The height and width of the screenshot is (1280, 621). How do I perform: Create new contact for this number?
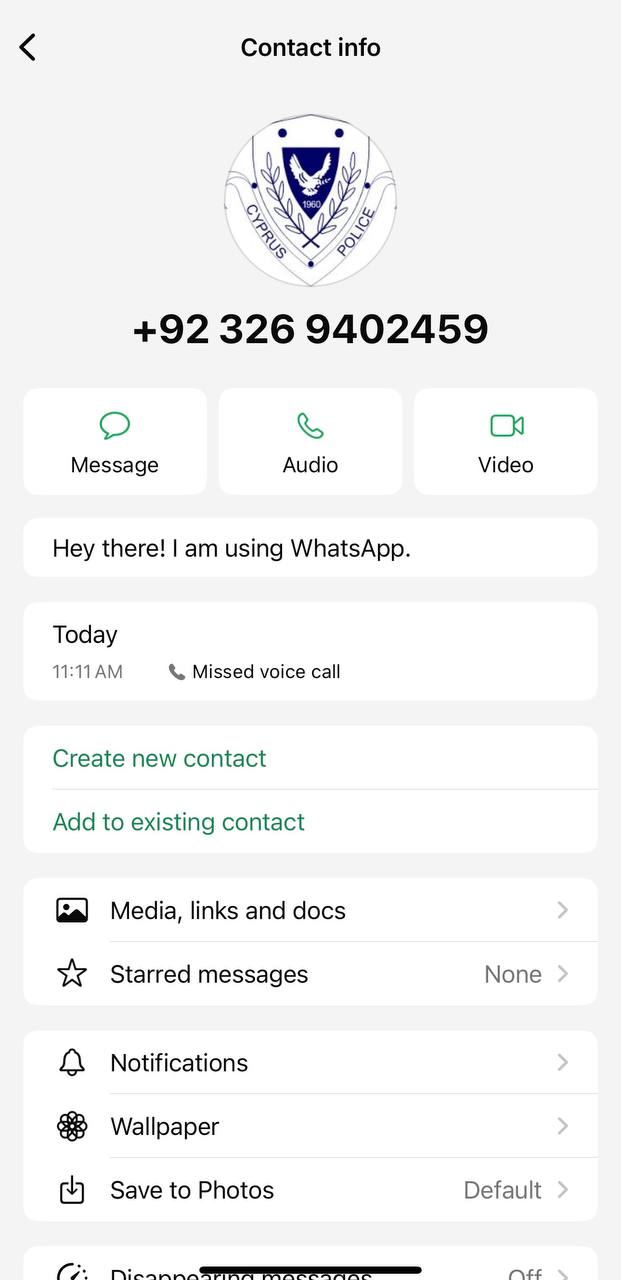click(x=310, y=758)
